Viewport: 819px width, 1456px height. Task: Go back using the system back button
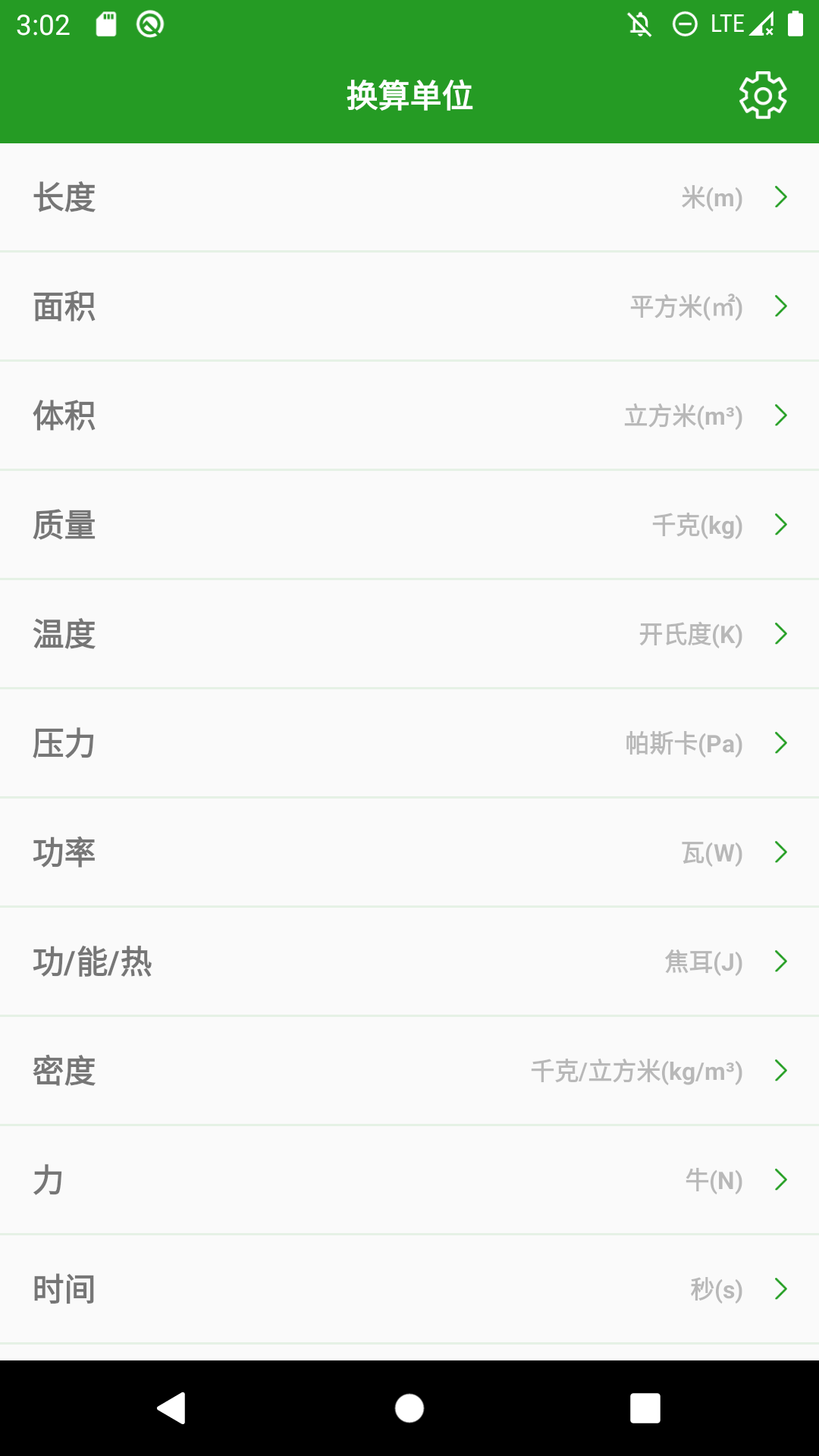pos(172,1408)
